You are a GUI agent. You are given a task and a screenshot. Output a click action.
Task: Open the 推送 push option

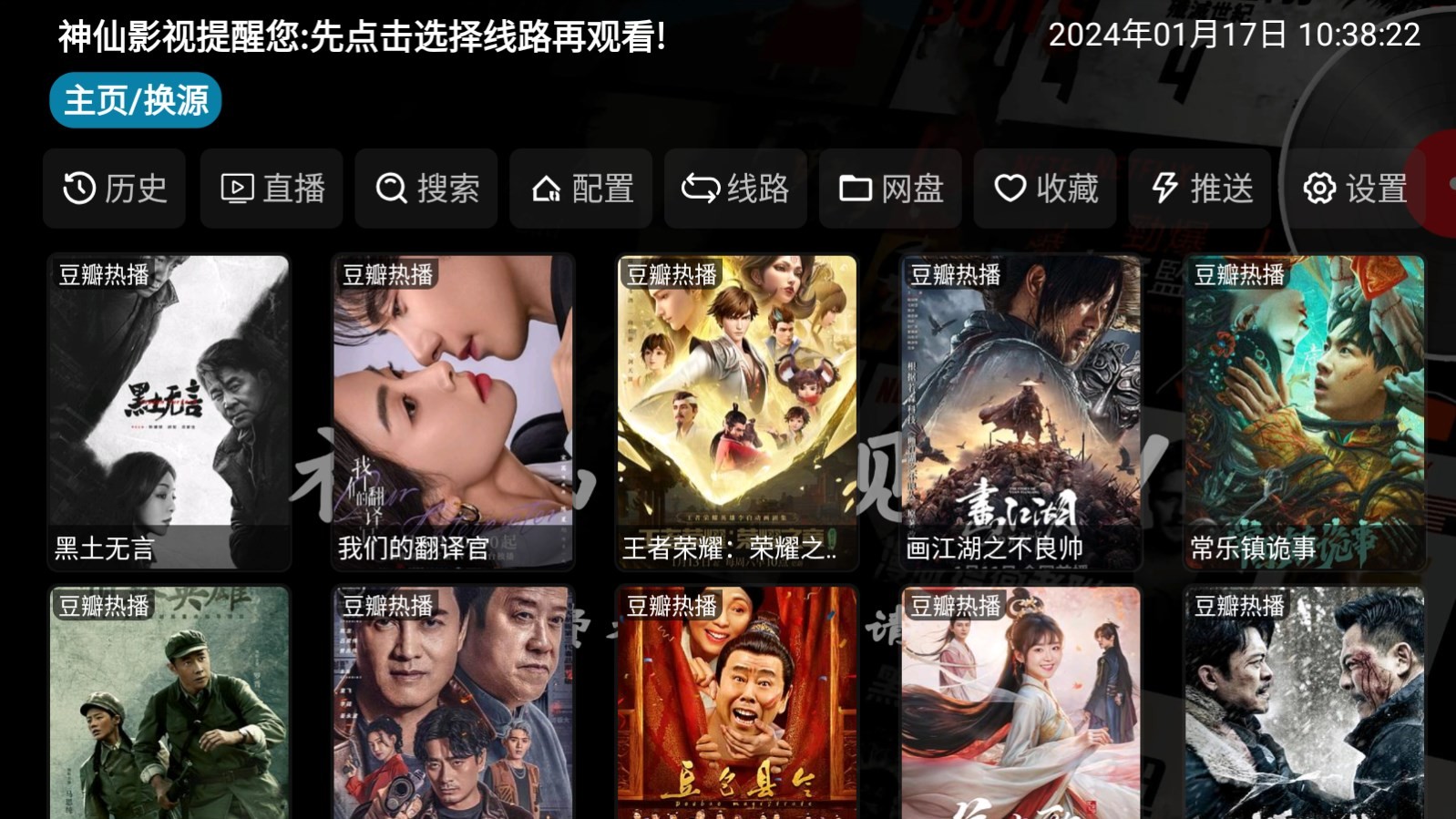click(x=1200, y=189)
